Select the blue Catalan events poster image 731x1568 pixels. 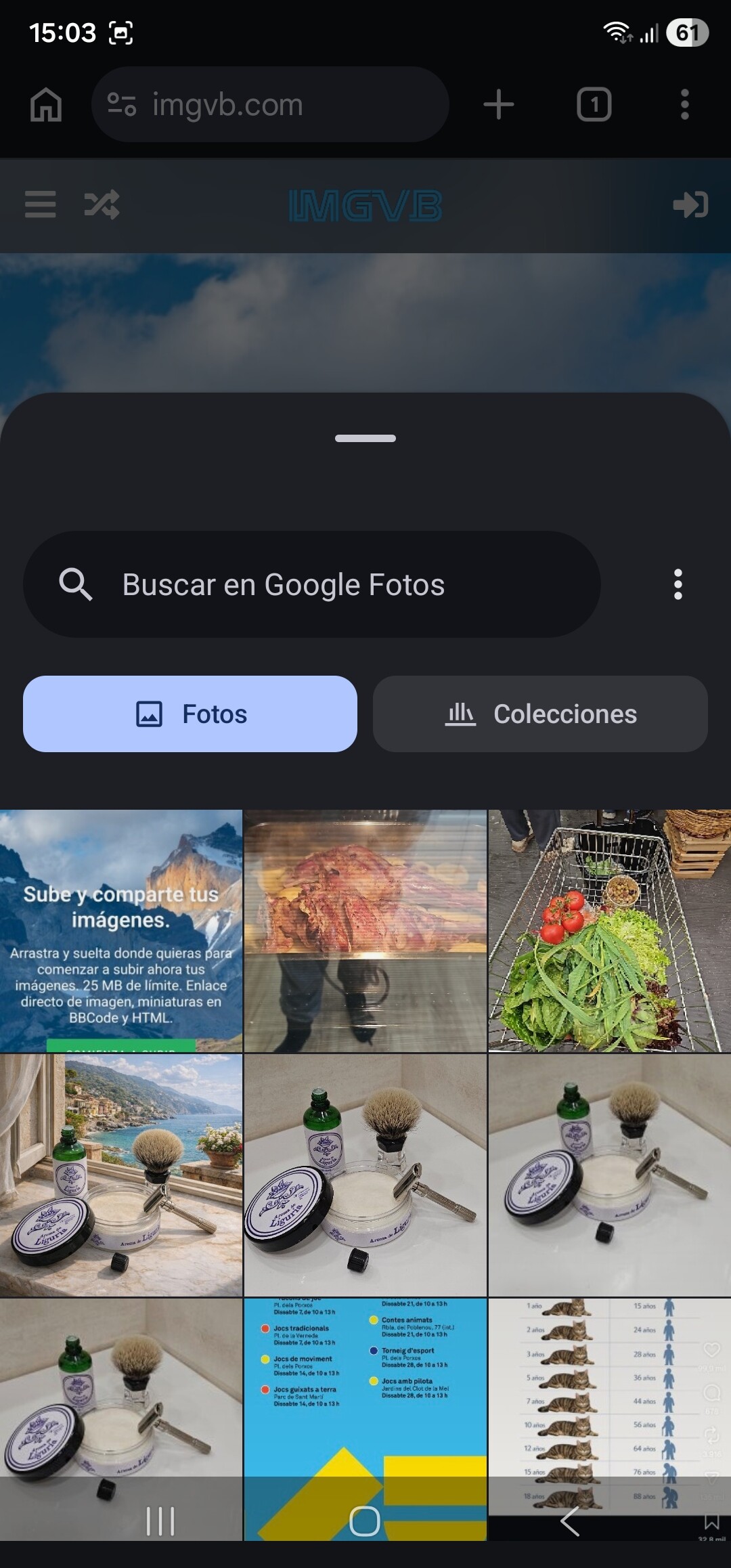coord(365,1381)
